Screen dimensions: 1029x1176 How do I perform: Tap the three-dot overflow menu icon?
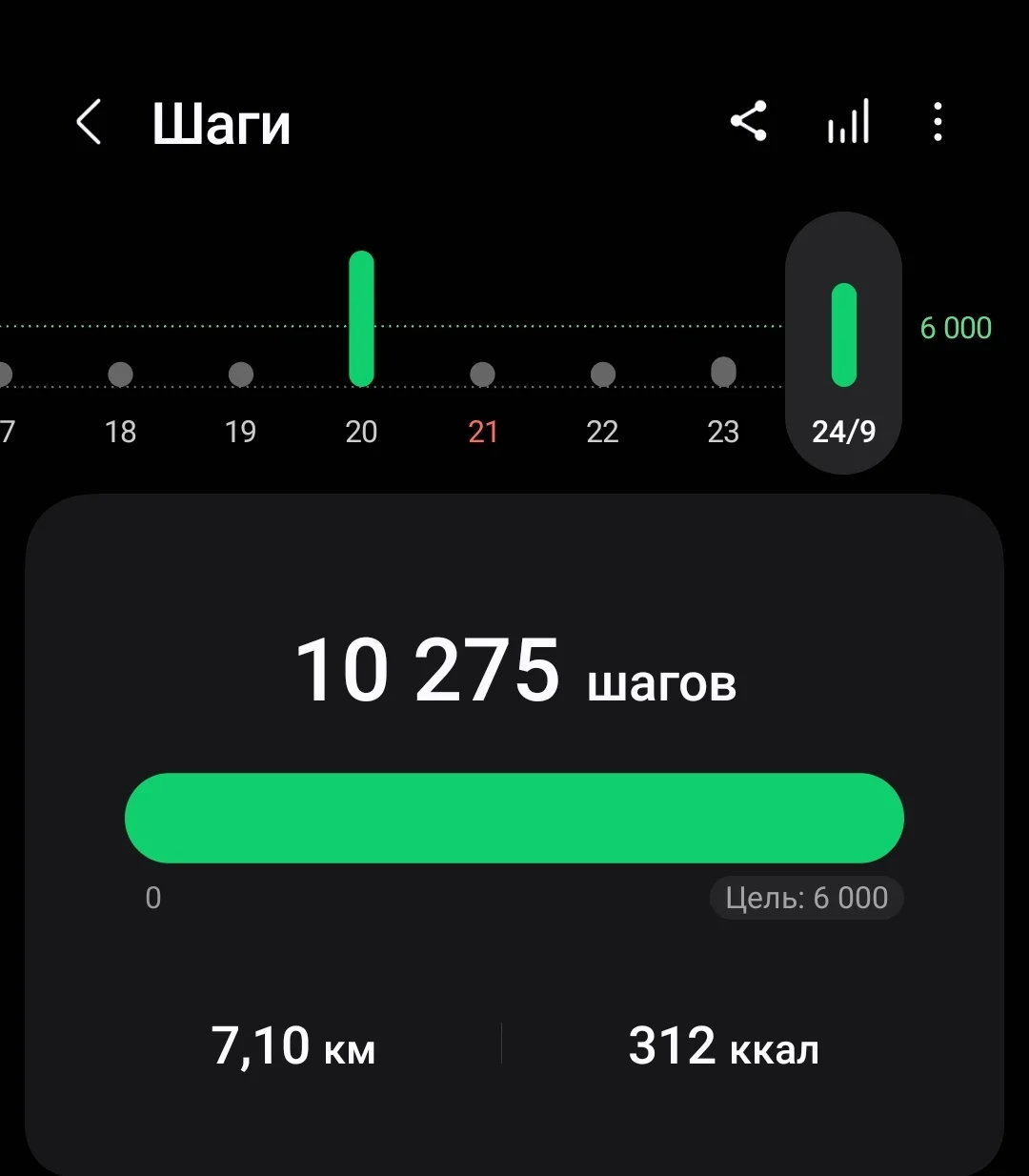(938, 123)
